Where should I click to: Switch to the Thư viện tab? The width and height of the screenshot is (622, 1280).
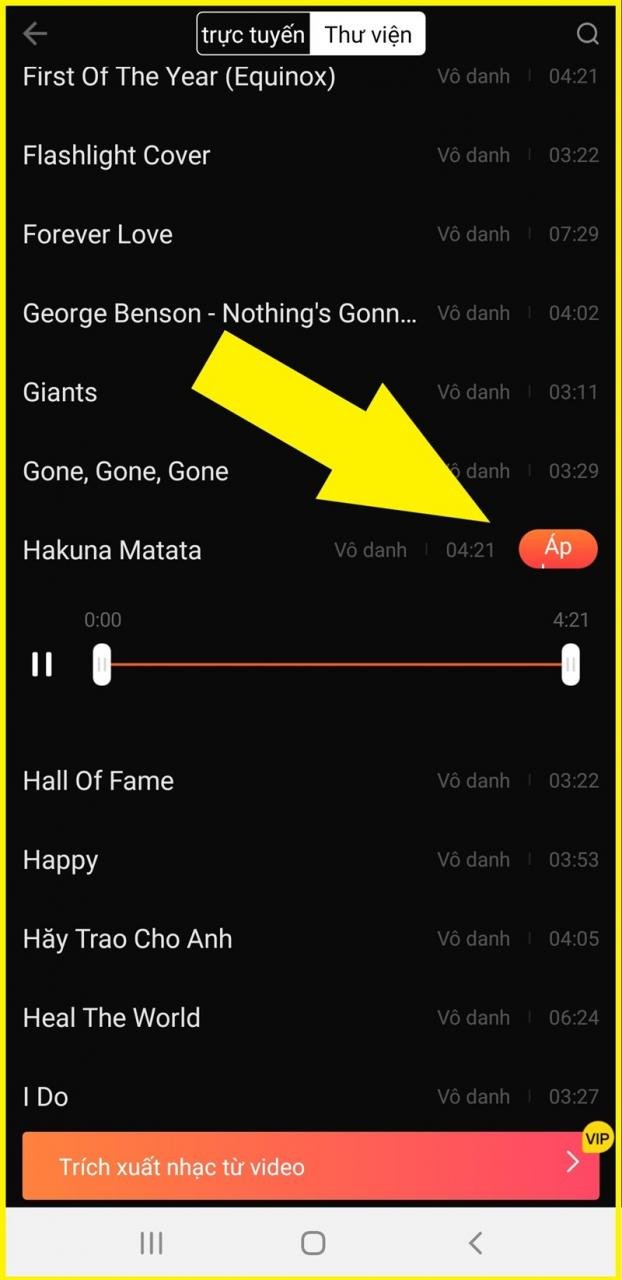tap(368, 35)
